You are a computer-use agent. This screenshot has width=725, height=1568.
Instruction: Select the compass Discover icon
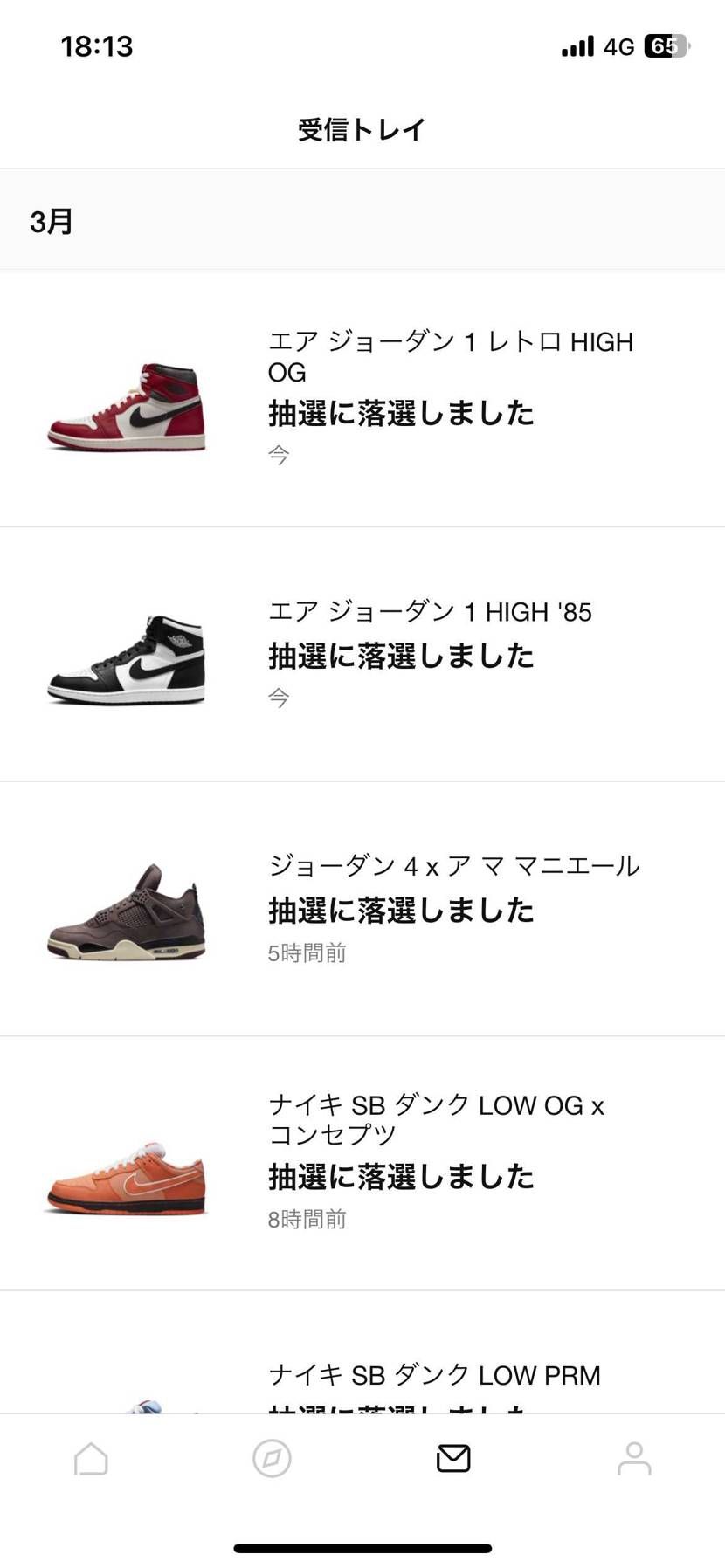pyautogui.click(x=271, y=1458)
